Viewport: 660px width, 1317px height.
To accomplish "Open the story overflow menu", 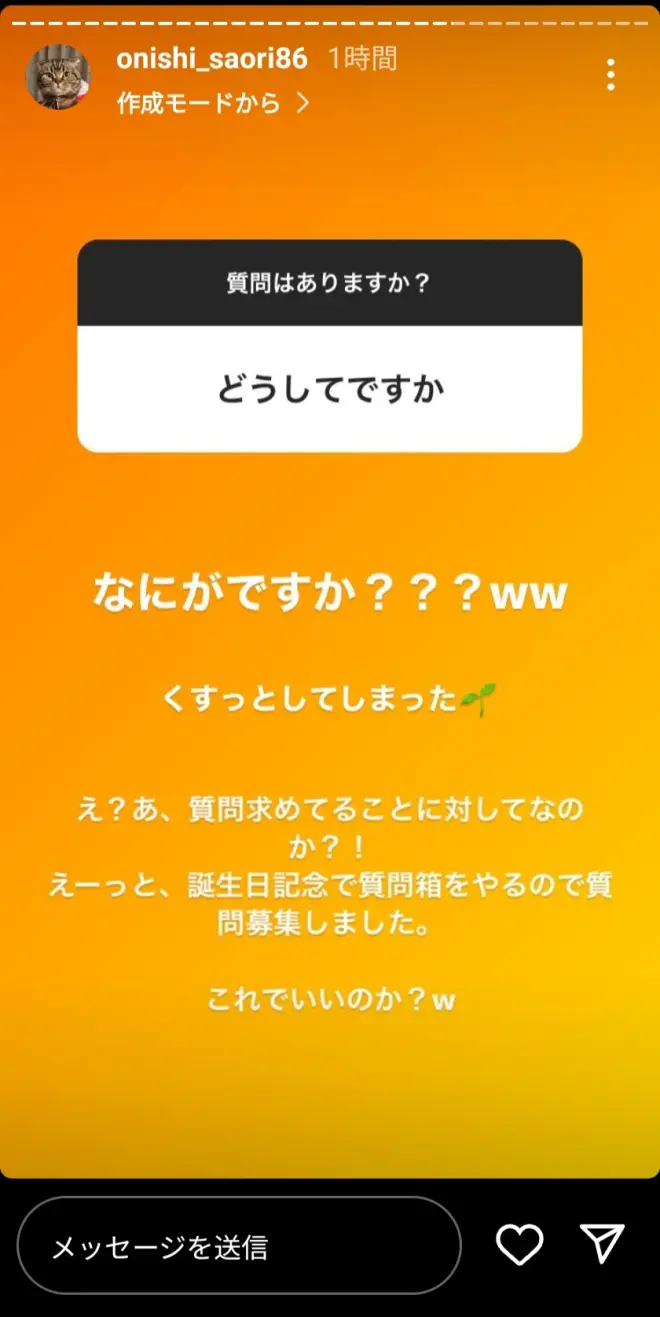I will tap(610, 75).
